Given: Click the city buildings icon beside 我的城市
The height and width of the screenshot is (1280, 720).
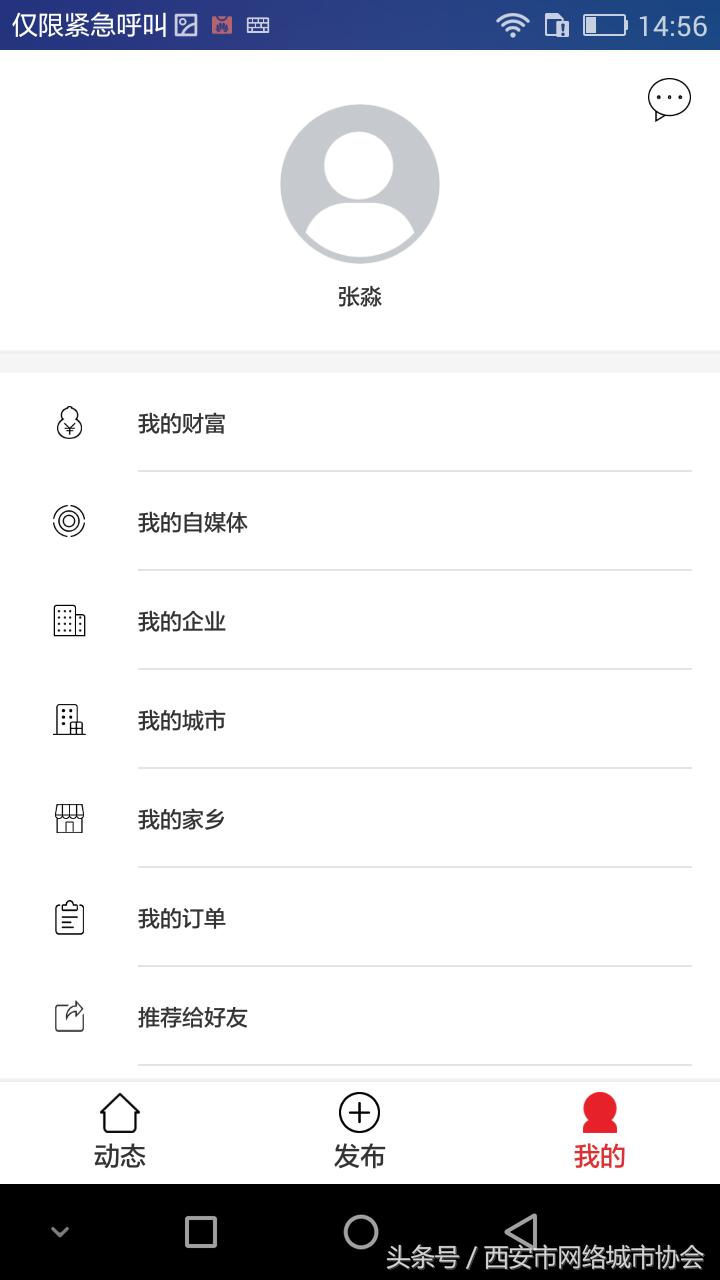Looking at the screenshot, I should click(x=68, y=719).
